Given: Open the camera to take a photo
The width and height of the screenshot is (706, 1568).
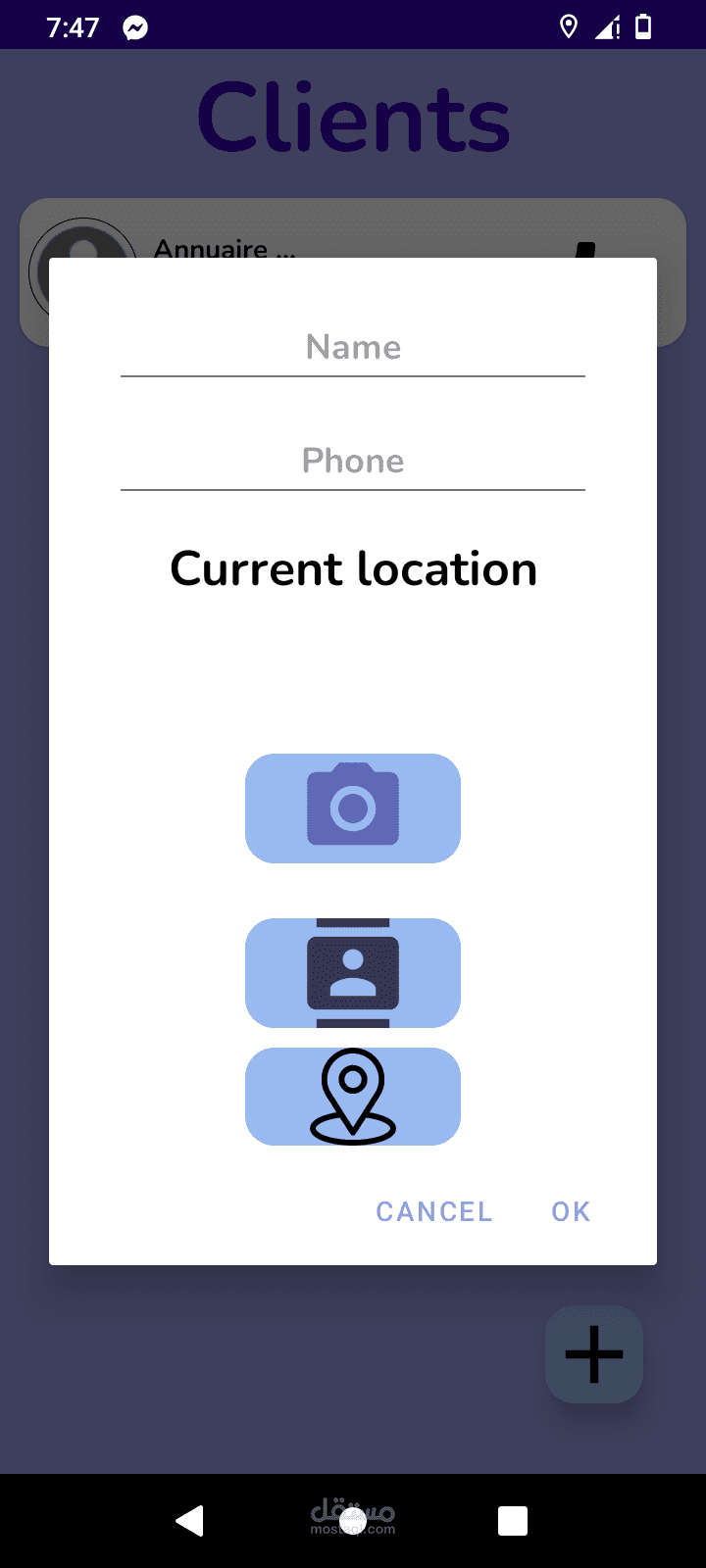Looking at the screenshot, I should pyautogui.click(x=353, y=808).
